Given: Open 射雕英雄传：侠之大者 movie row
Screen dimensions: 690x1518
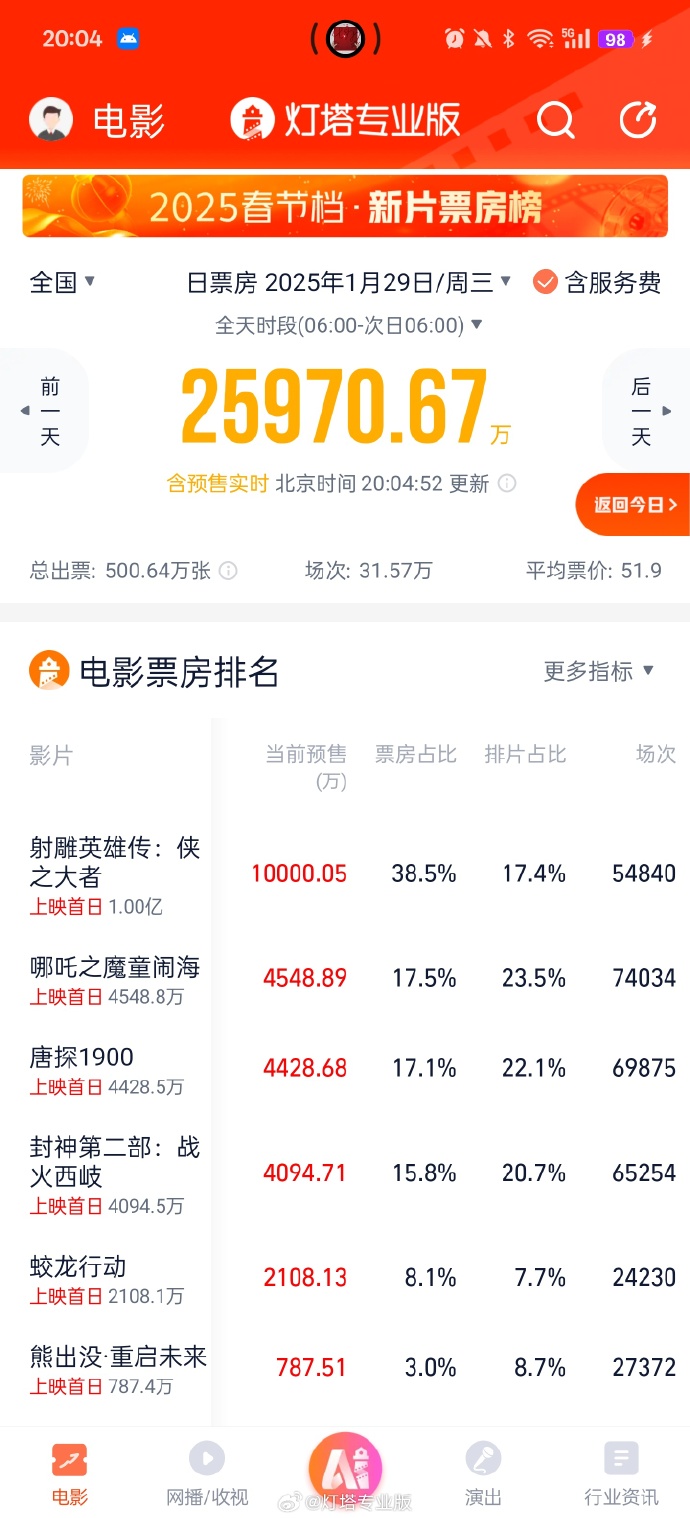Looking at the screenshot, I should [115, 874].
